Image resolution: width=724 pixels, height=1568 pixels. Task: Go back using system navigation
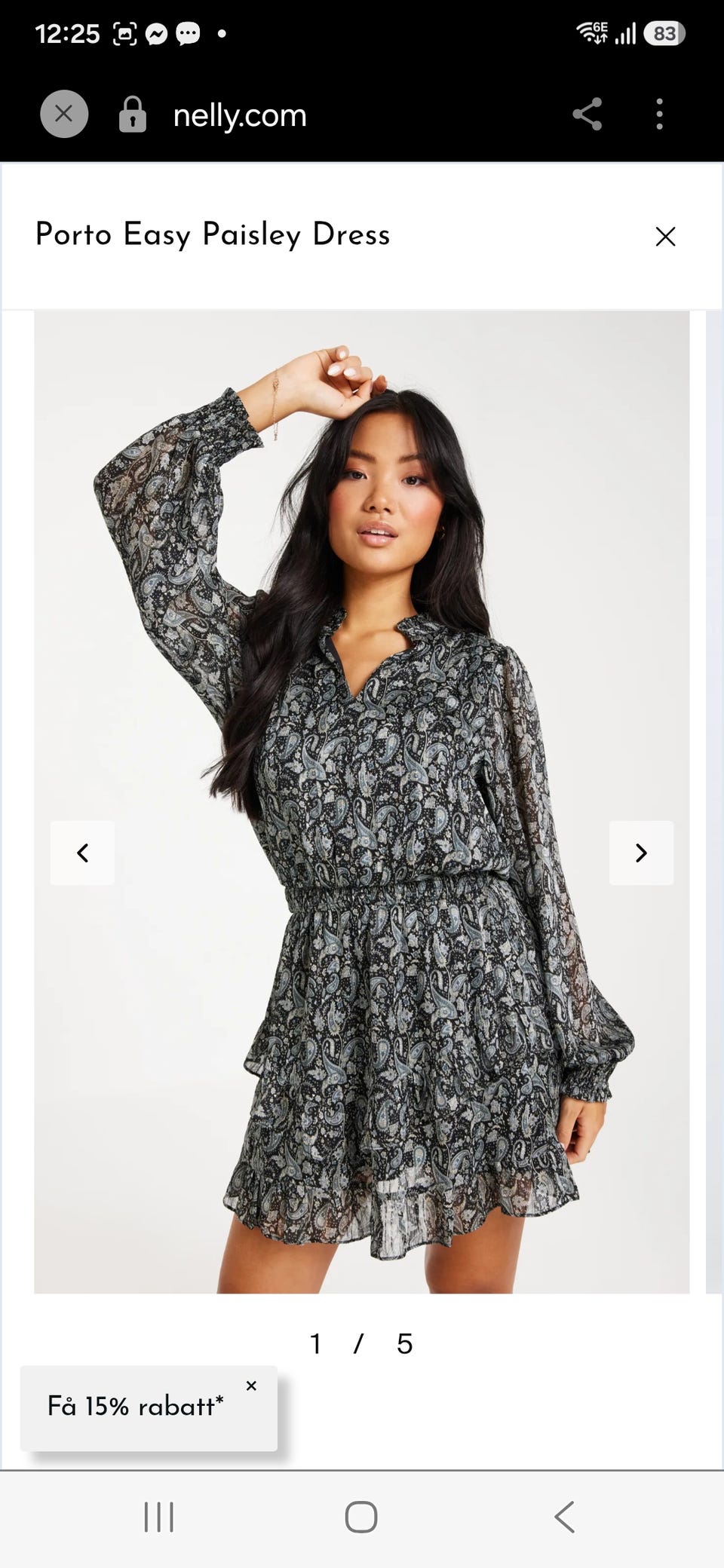[x=564, y=1517]
